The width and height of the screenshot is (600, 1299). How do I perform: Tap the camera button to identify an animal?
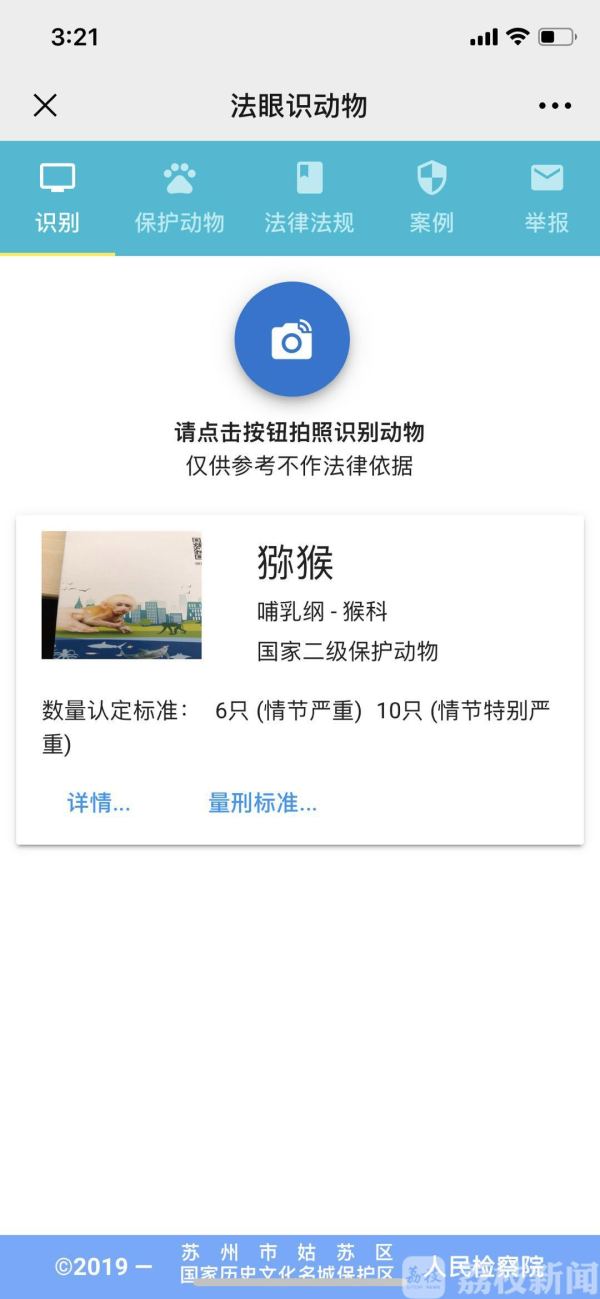pyautogui.click(x=292, y=340)
